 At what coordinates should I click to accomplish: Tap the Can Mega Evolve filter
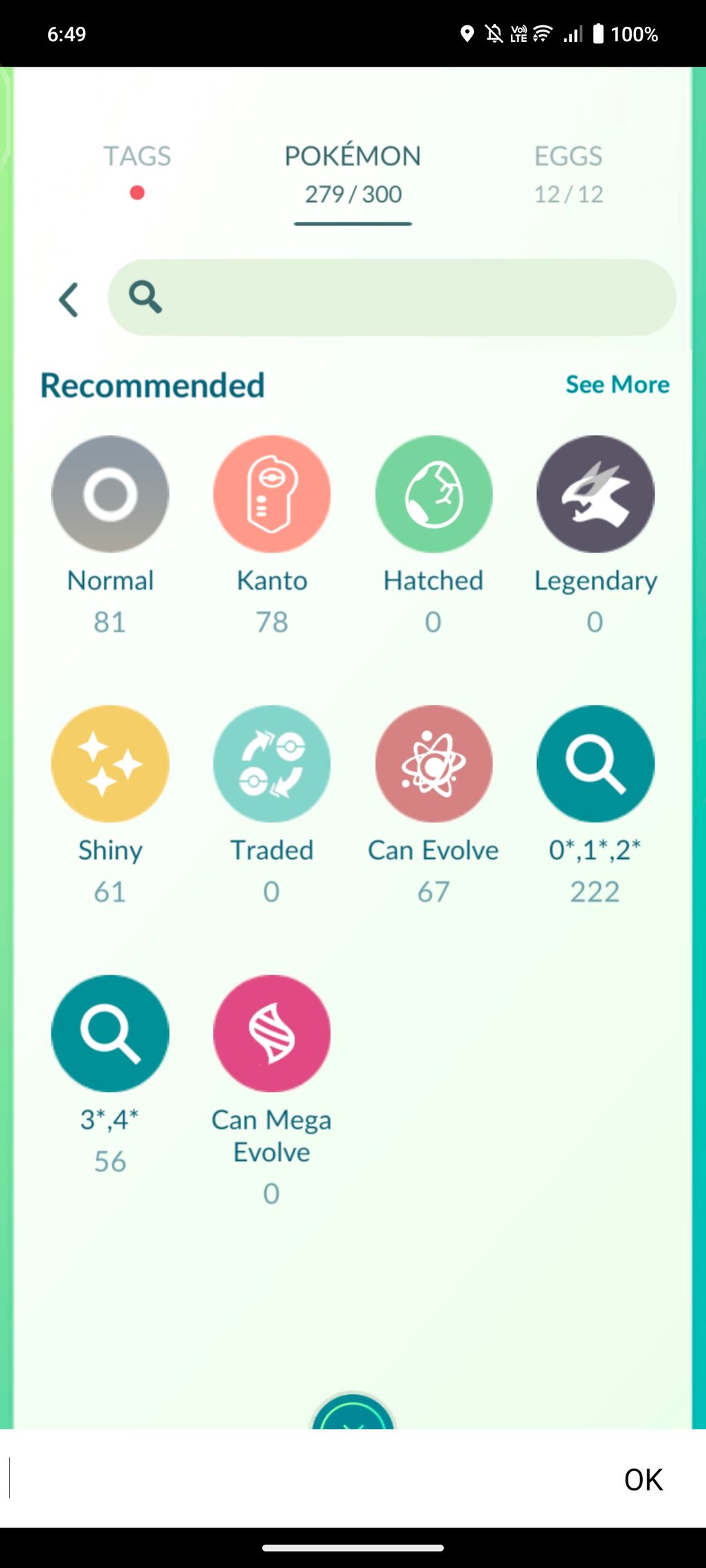click(271, 1033)
